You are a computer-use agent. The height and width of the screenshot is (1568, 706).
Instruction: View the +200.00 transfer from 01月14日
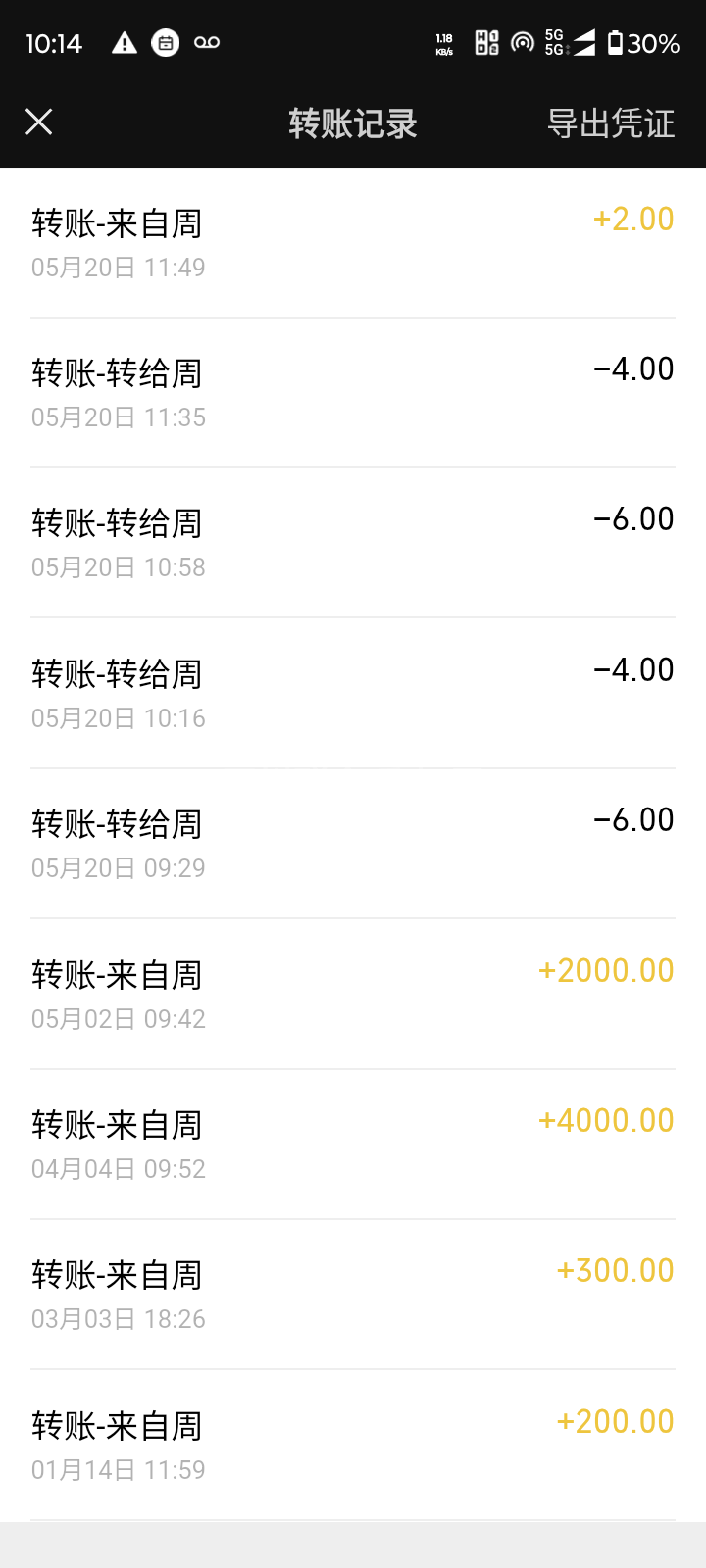point(353,1445)
